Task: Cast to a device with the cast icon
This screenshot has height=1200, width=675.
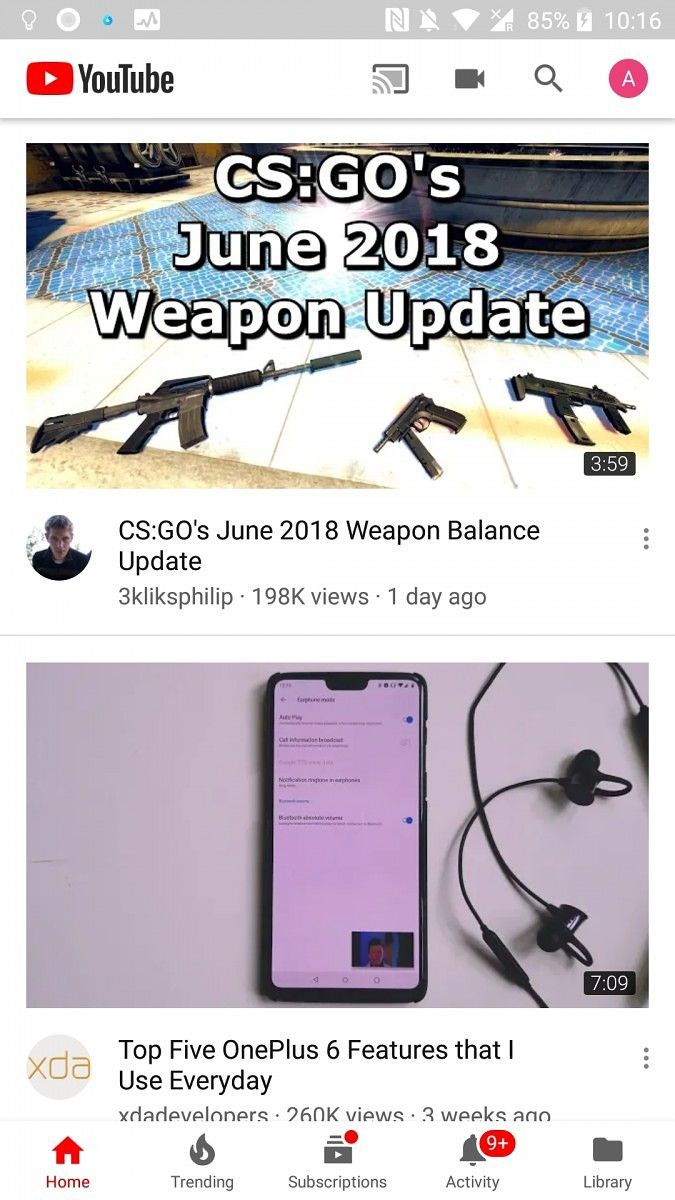Action: click(x=390, y=79)
